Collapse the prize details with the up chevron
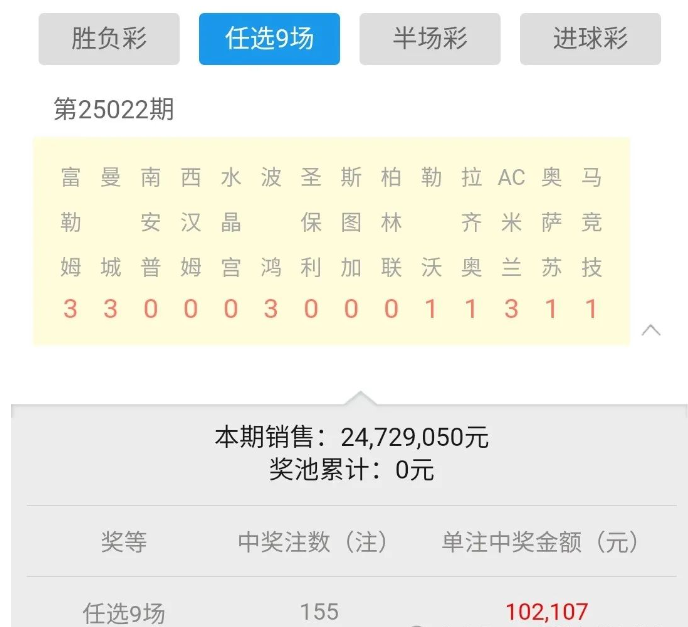This screenshot has height=627, width=688. (651, 329)
